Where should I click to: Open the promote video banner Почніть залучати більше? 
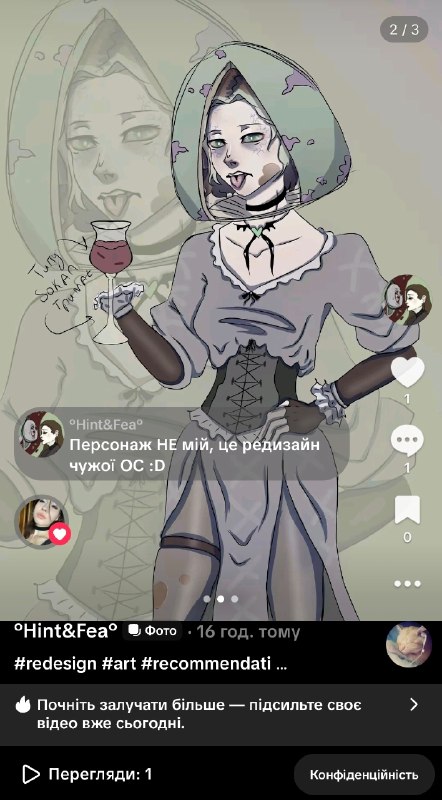click(221, 714)
